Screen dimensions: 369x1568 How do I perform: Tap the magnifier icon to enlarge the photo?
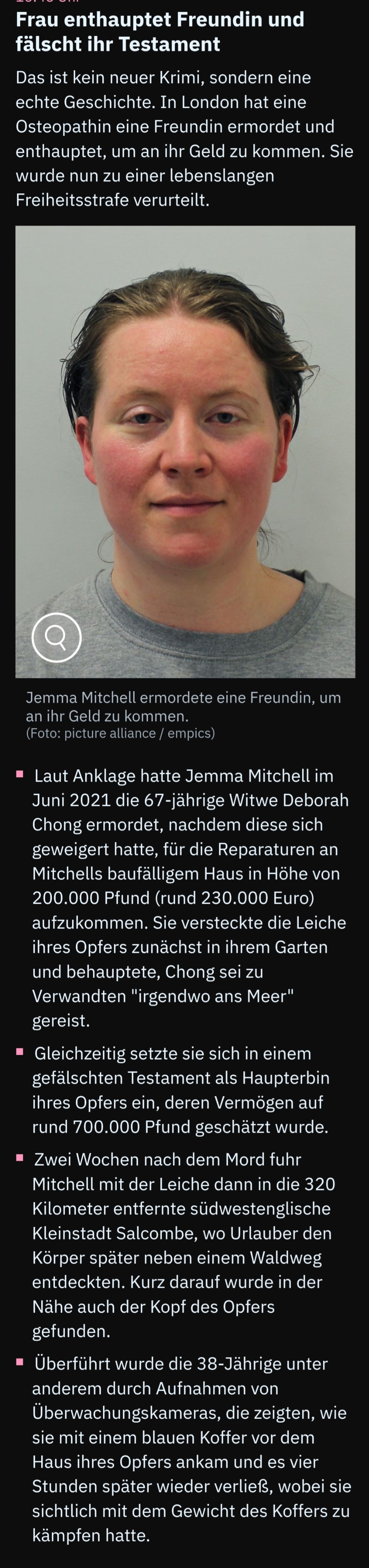click(56, 637)
